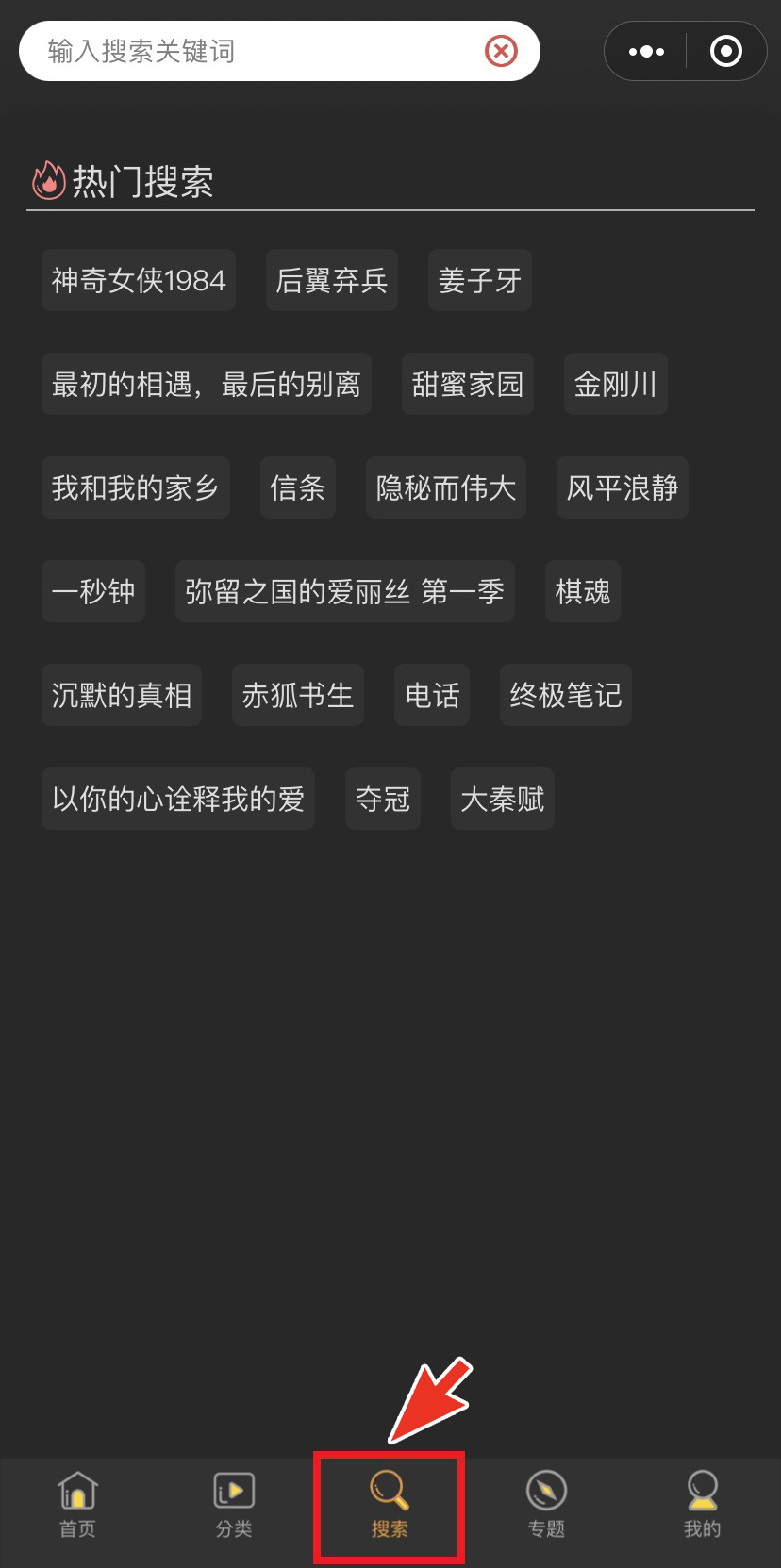Viewport: 781px width, 1568px height.
Task: Select the 后翼弃兵 hot search chip
Action: click(x=331, y=280)
